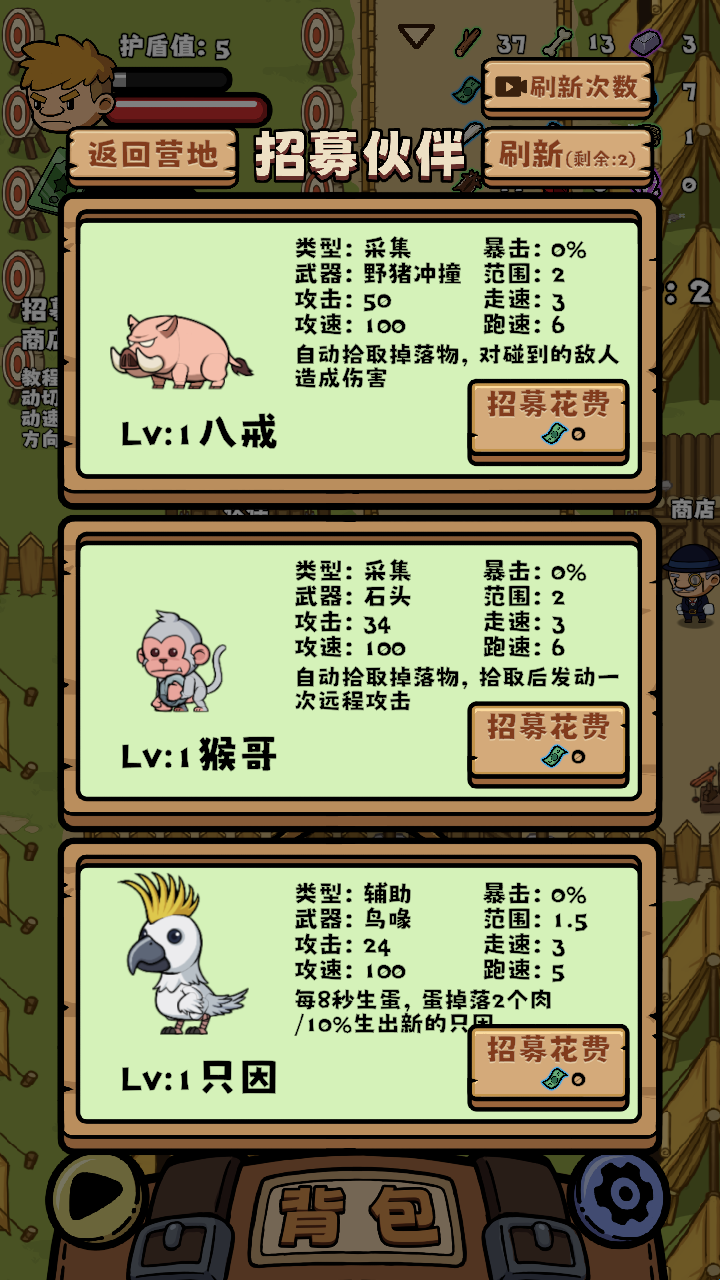720x1280 pixels.
Task: Open the 背包 backpack
Action: click(360, 1213)
